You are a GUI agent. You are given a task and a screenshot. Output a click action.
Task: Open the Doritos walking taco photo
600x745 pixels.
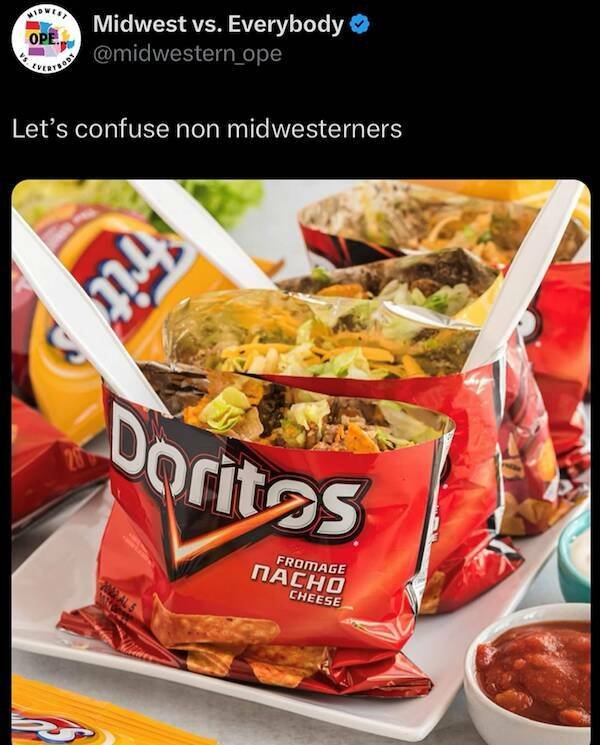300,460
